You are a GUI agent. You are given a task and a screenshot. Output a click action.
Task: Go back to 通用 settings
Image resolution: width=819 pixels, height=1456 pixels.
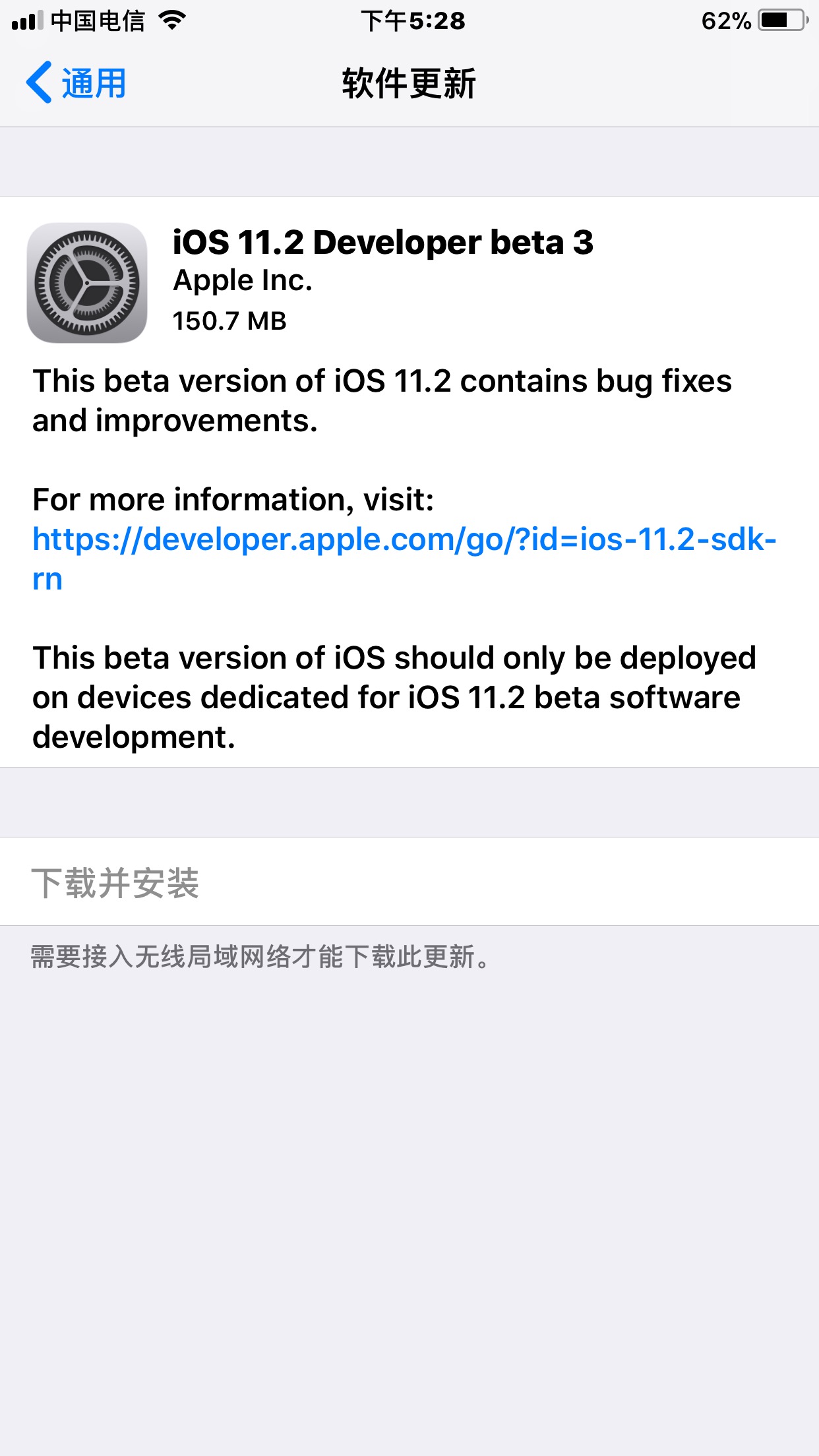[x=76, y=83]
